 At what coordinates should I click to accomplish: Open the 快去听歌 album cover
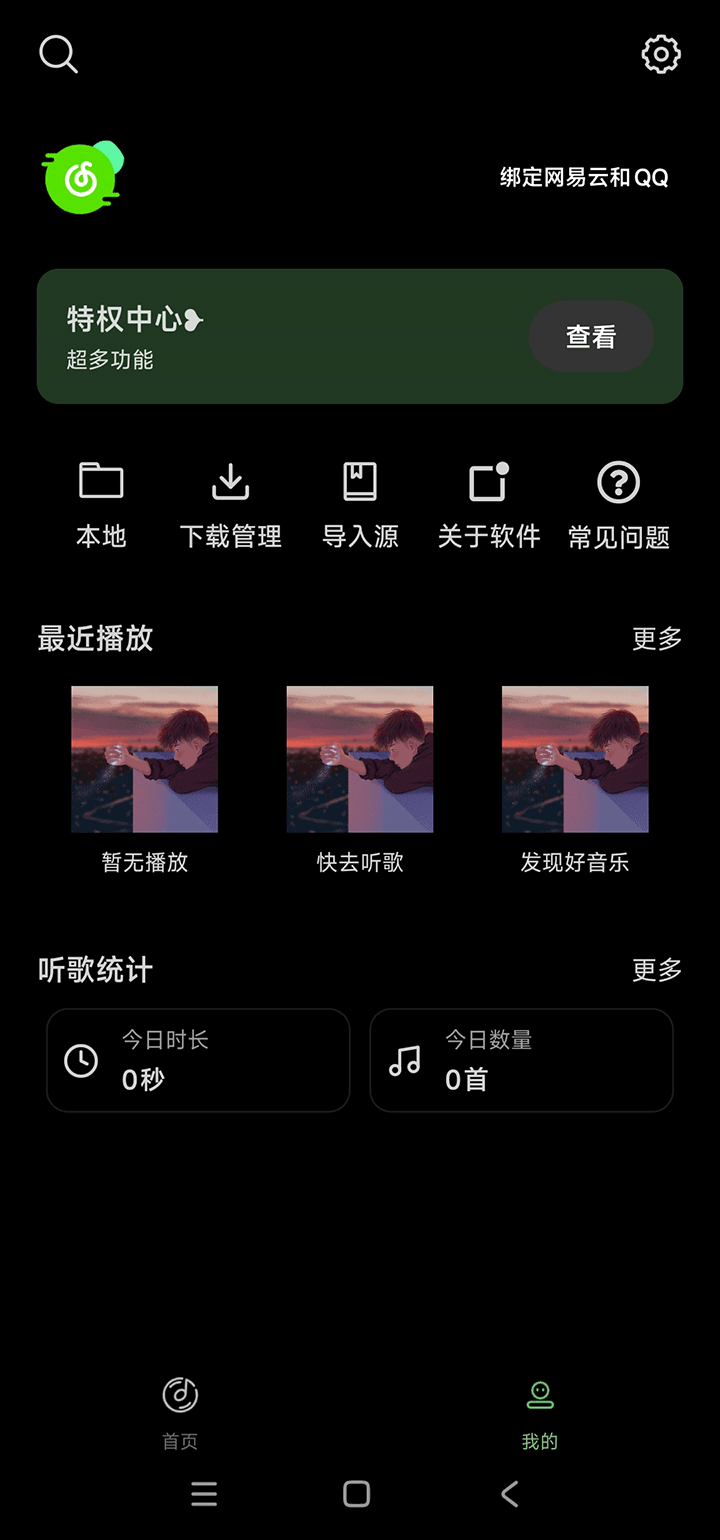click(x=360, y=759)
